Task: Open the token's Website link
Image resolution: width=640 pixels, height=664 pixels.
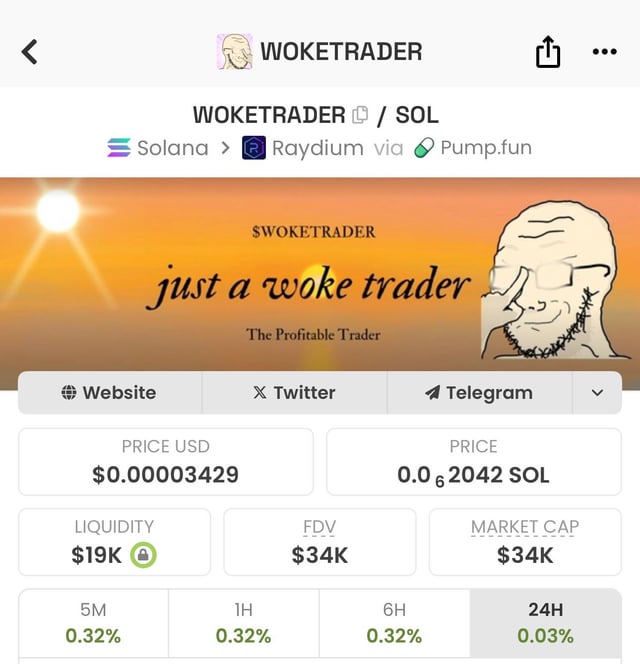Action: click(x=109, y=393)
